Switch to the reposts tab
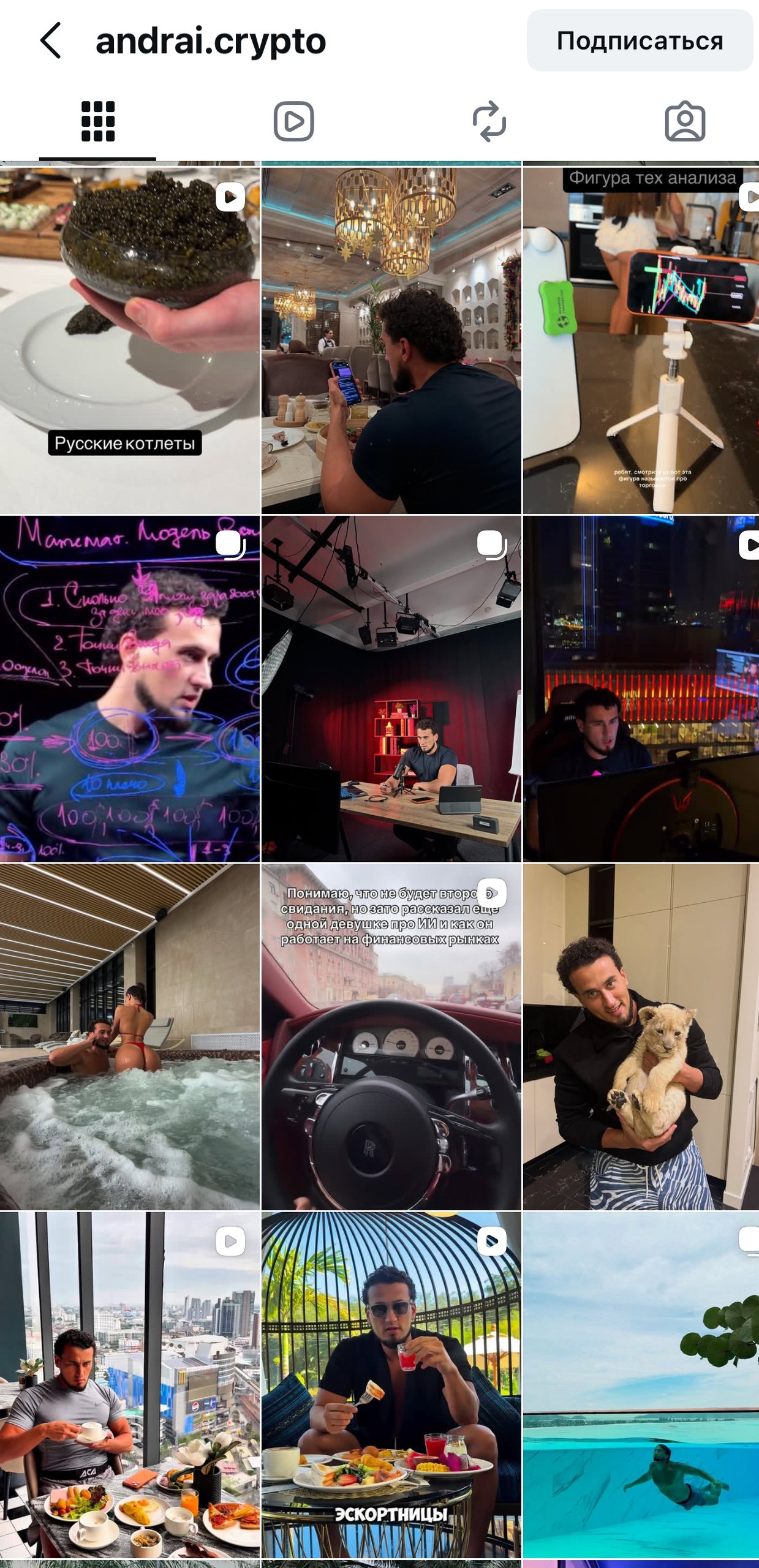Screen dimensions: 759x1568 489,121
